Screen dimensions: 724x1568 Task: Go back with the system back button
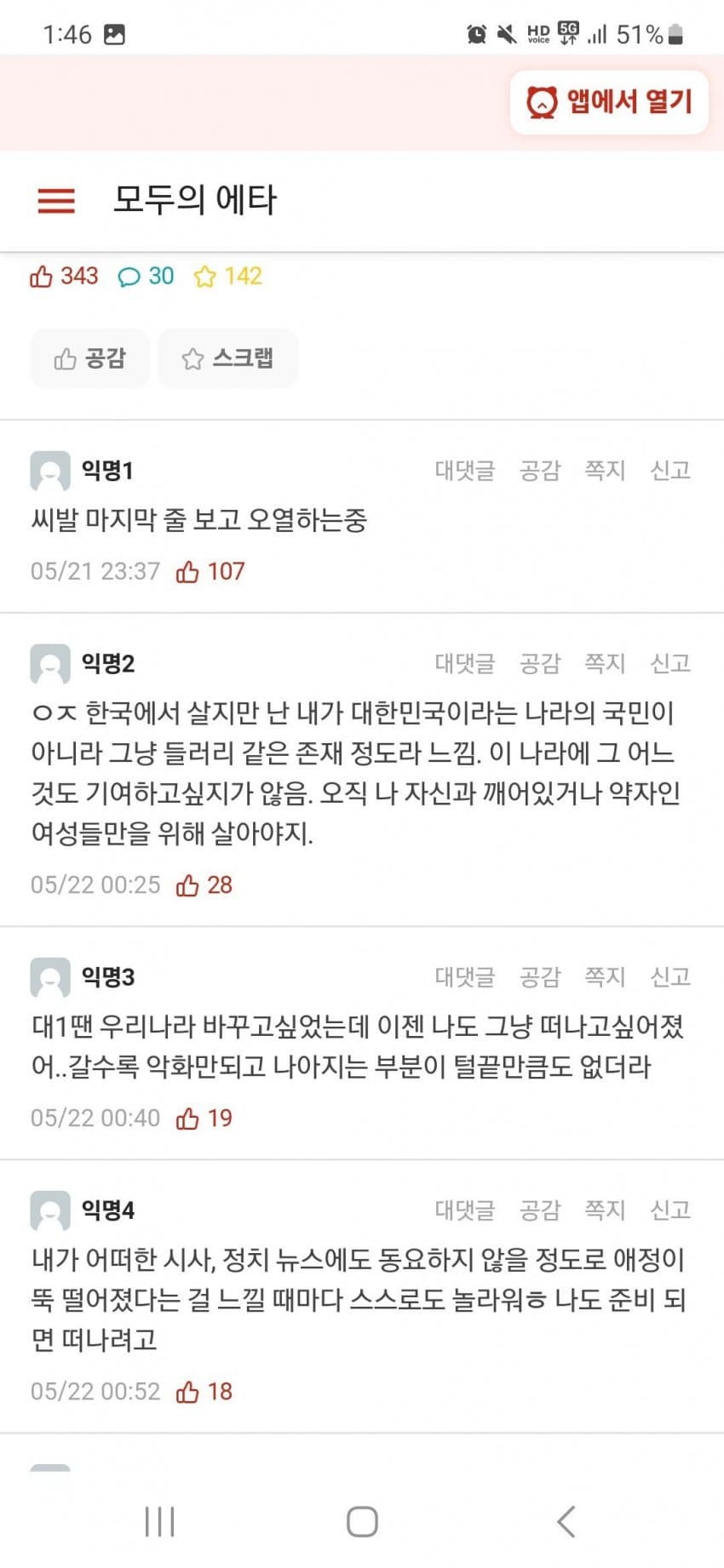566,1521
